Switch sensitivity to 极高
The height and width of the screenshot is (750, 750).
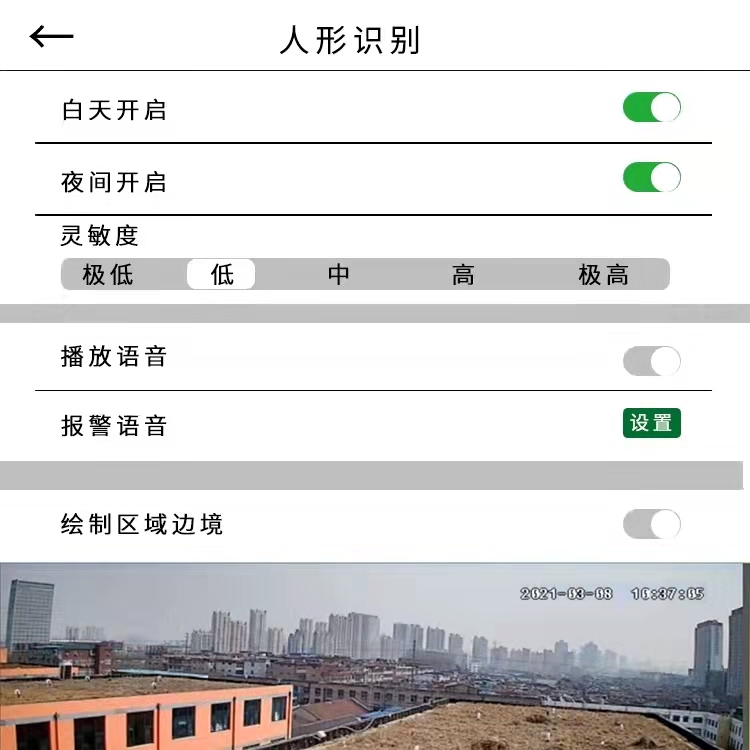click(x=603, y=275)
